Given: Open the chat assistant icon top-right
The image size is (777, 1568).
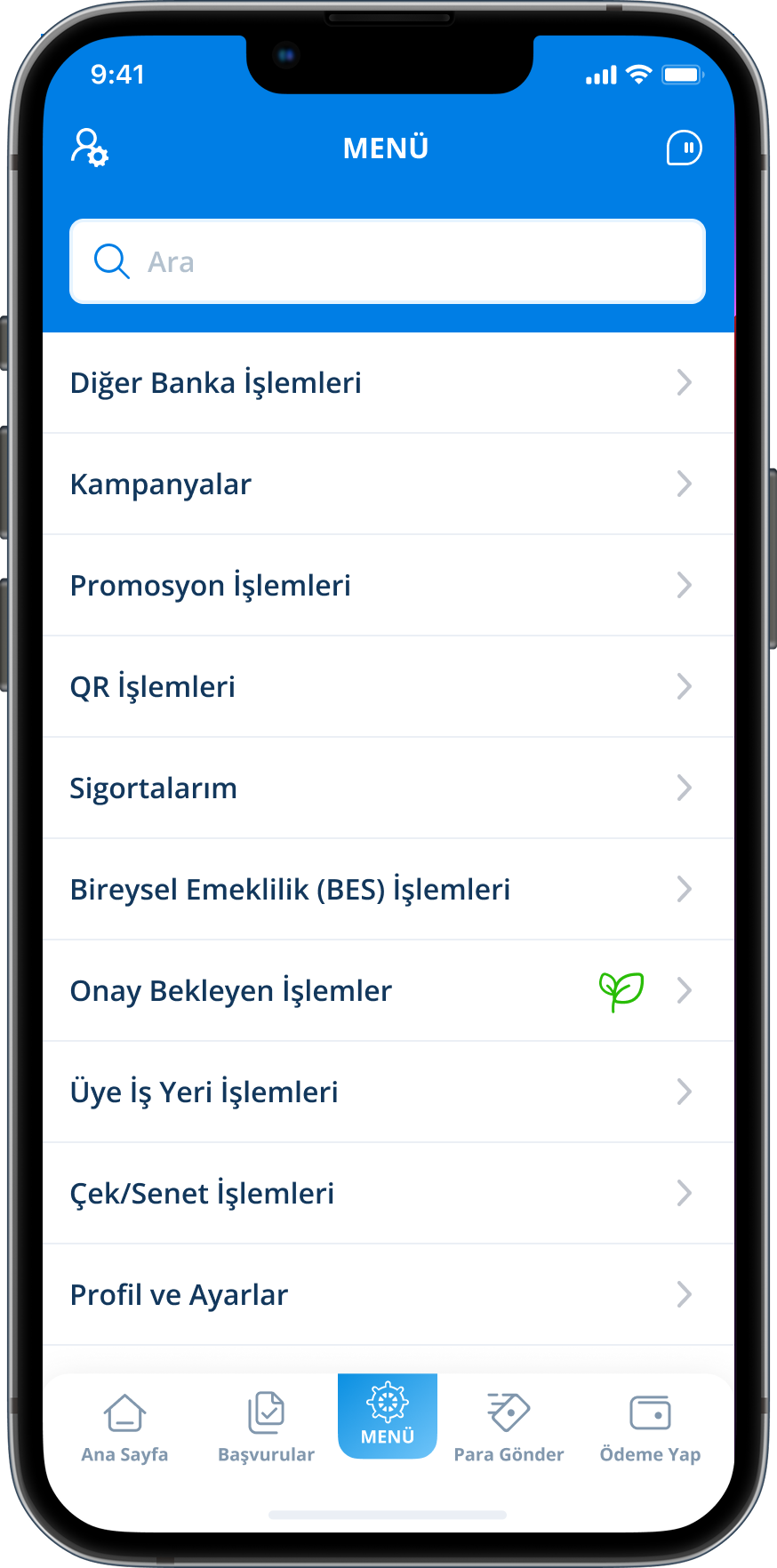Looking at the screenshot, I should tap(683, 148).
